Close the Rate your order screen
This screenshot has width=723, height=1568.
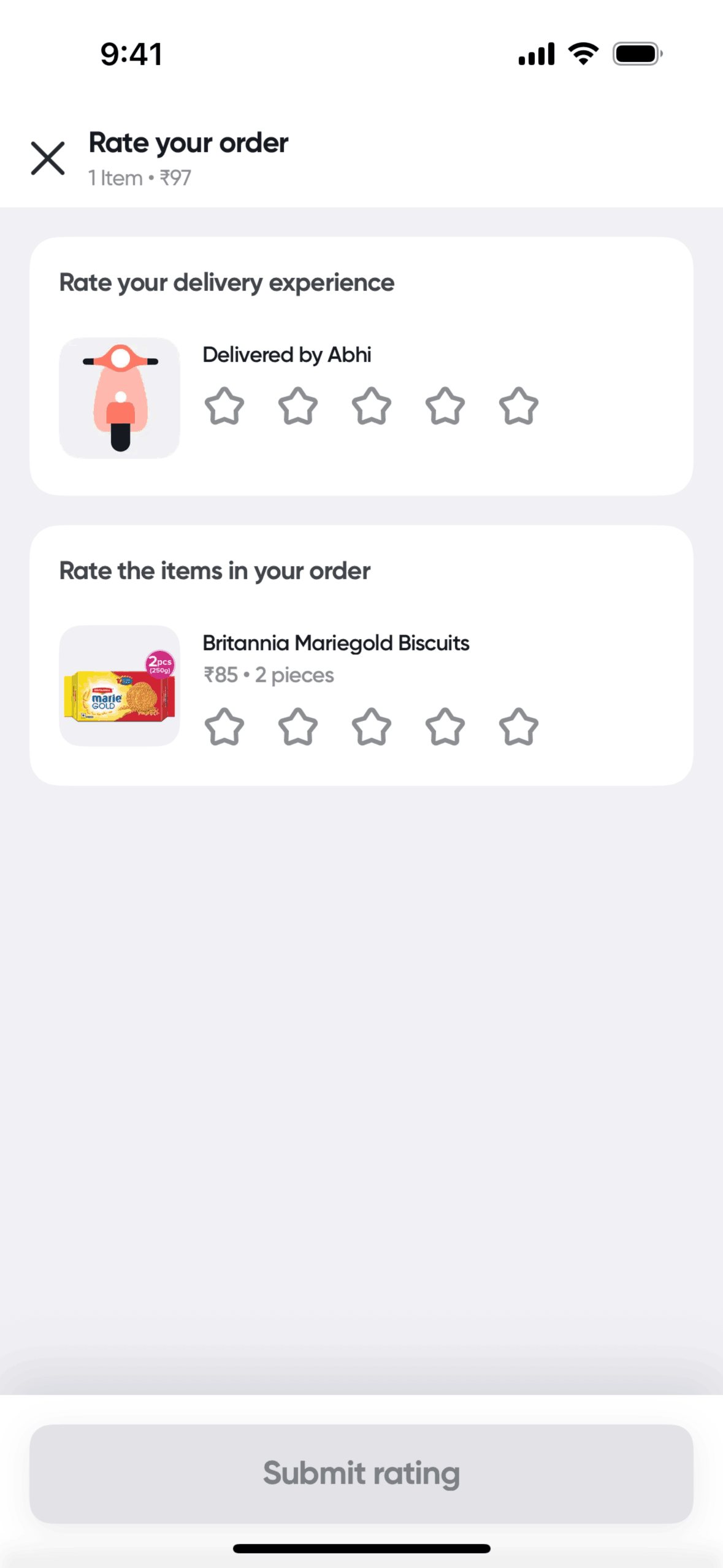pyautogui.click(x=48, y=158)
